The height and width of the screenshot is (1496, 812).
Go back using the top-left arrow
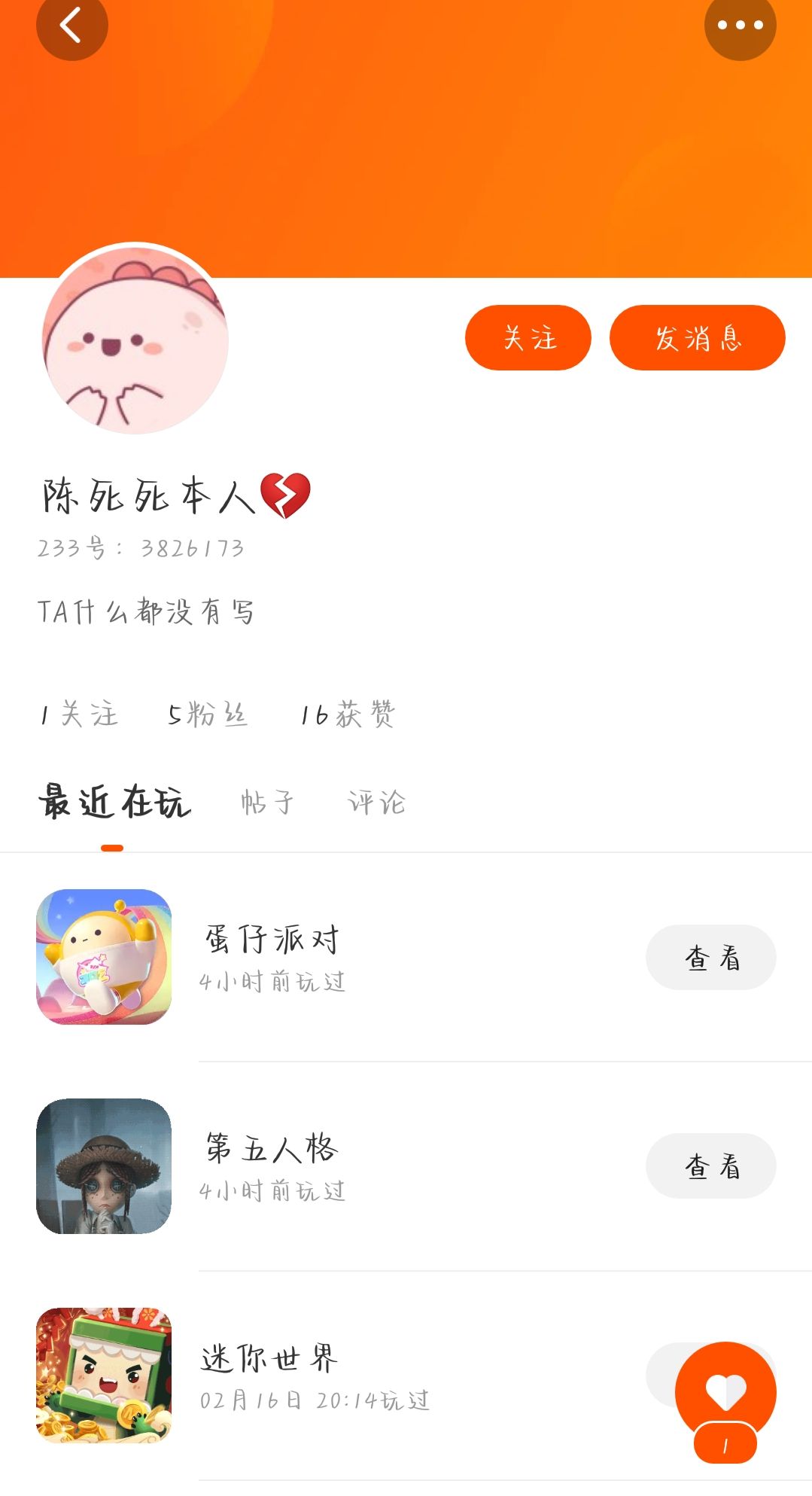click(x=71, y=26)
